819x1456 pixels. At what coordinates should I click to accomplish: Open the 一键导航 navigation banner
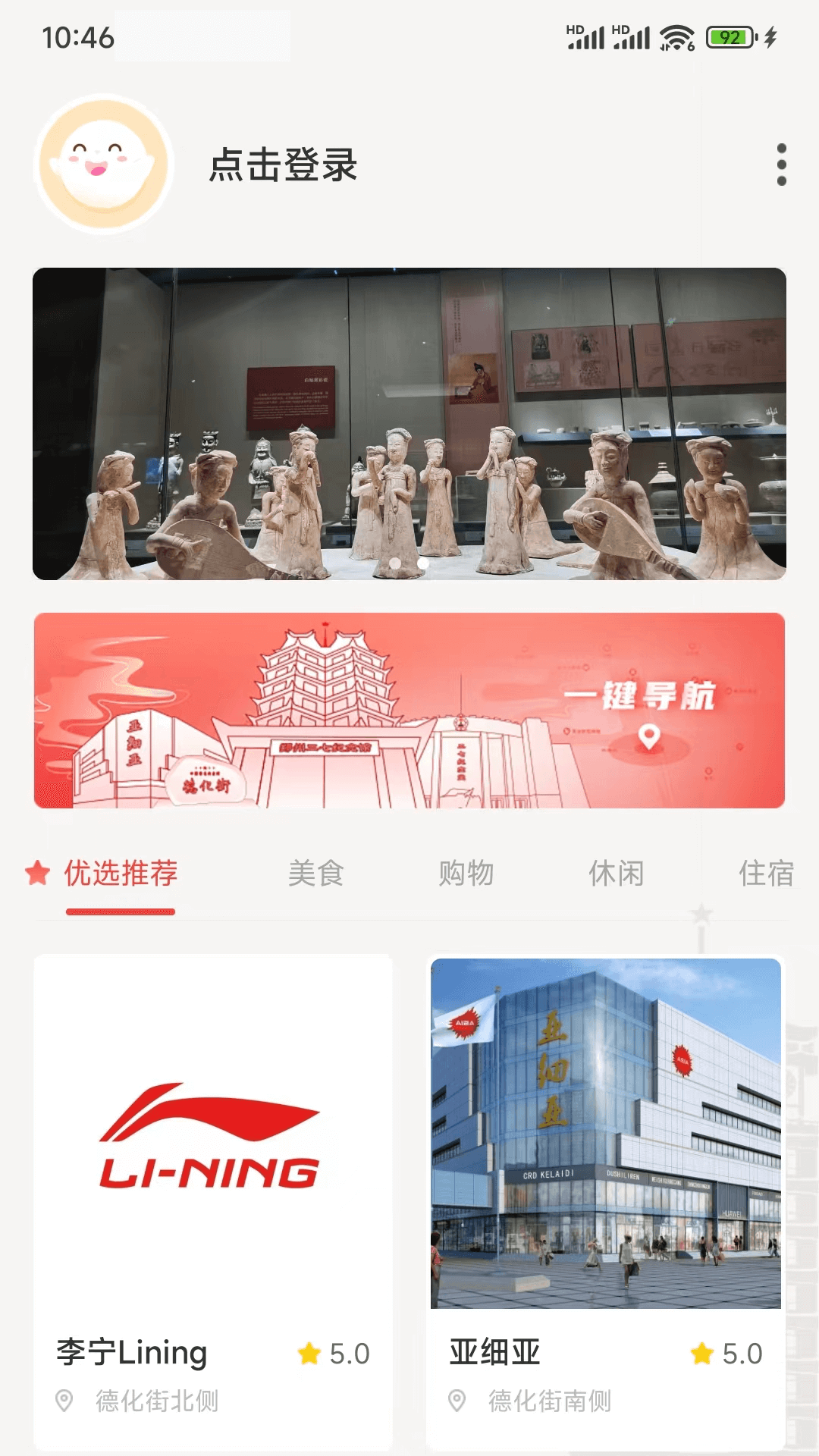(409, 710)
